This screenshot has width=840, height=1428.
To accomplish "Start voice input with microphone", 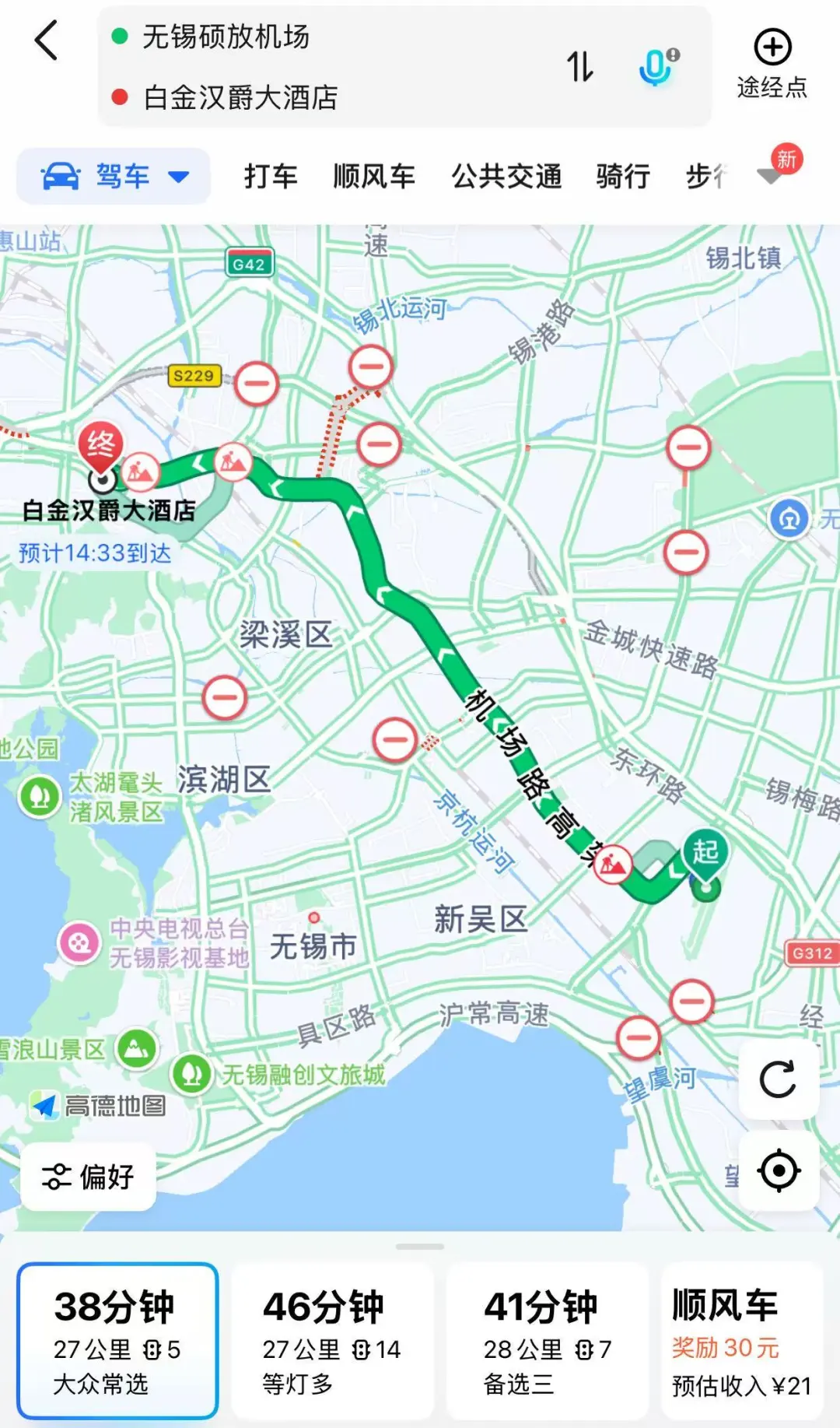I will pos(657,66).
